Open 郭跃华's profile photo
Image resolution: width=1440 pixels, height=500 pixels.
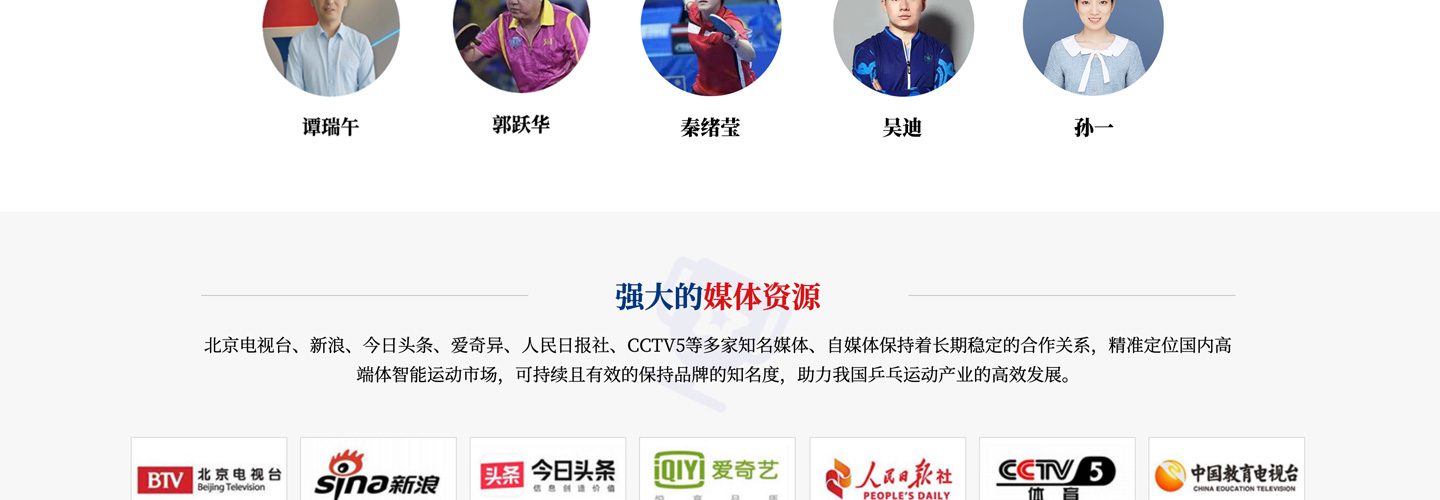pos(521,40)
